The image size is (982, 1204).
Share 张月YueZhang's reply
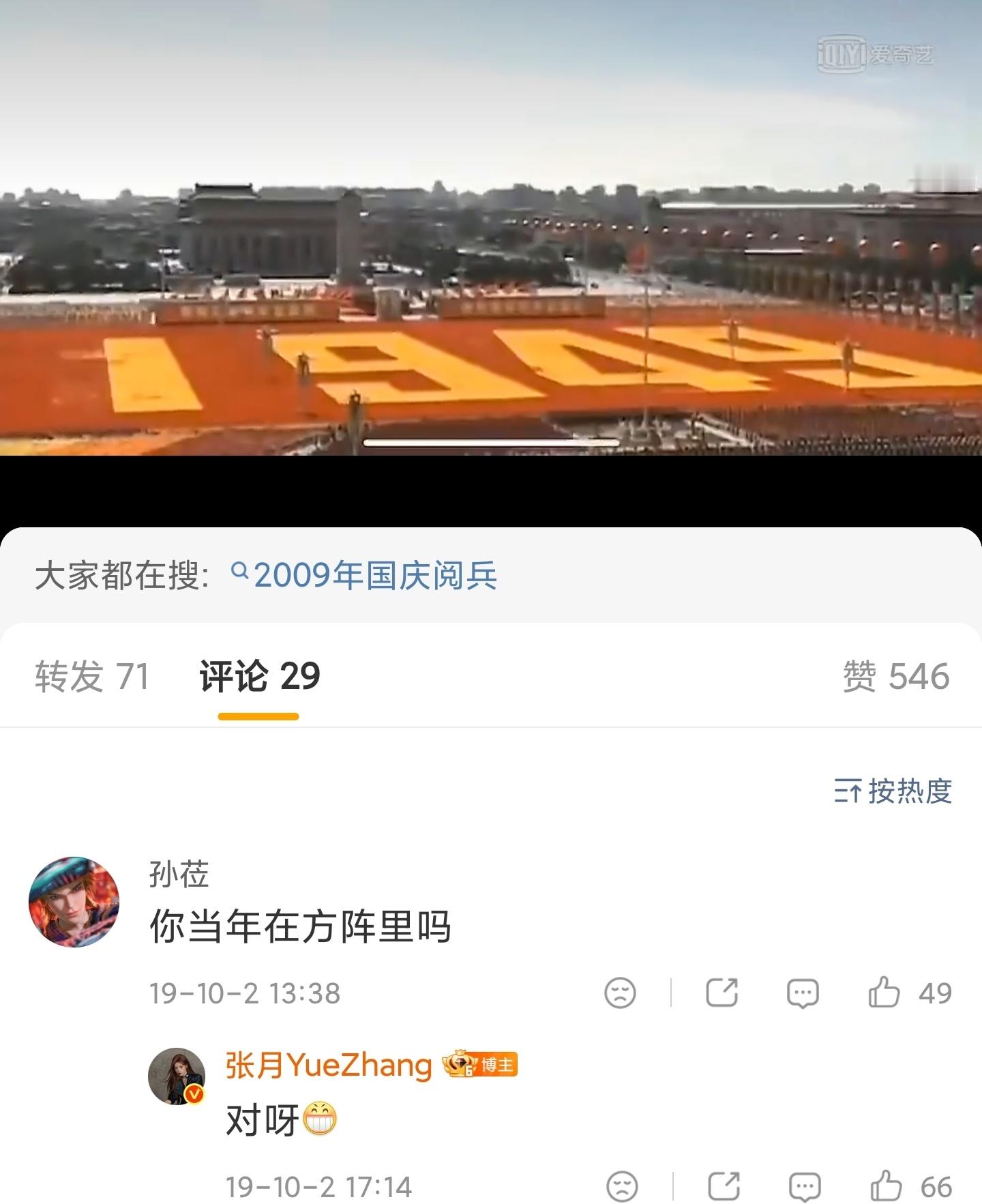(724, 1187)
